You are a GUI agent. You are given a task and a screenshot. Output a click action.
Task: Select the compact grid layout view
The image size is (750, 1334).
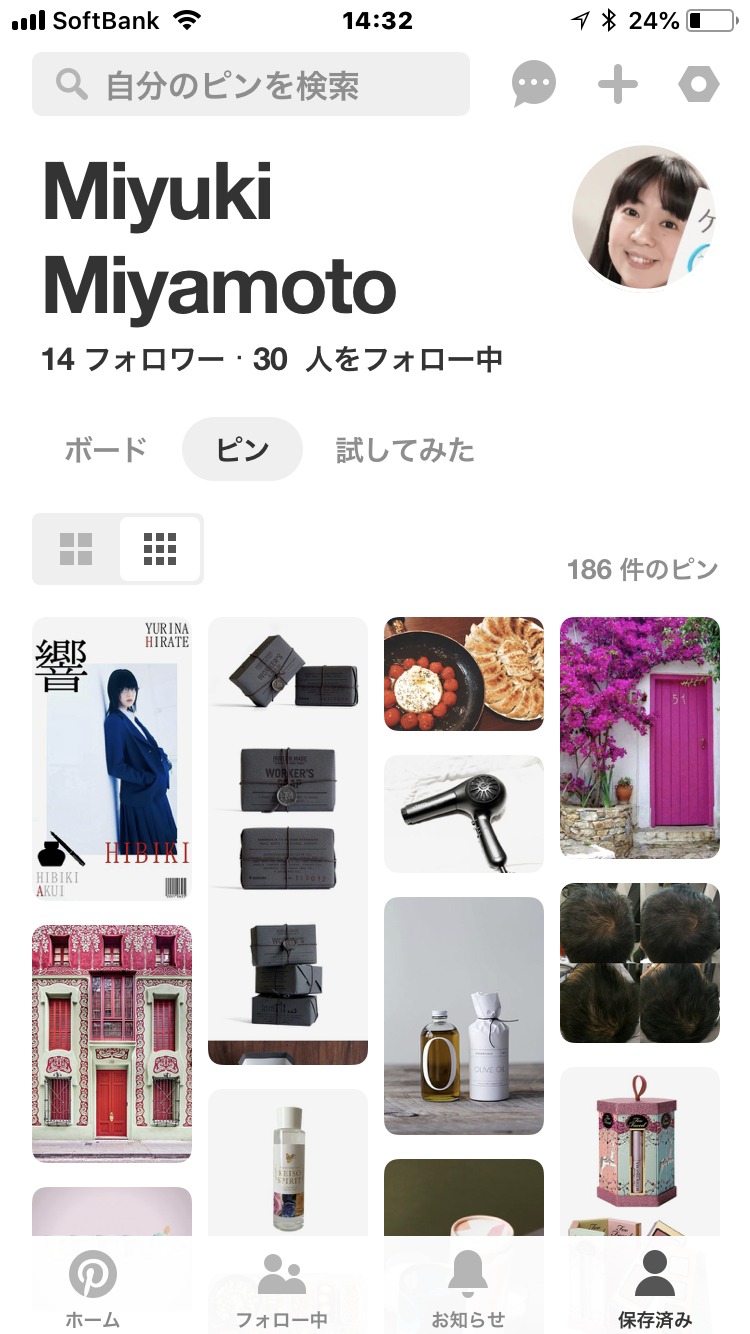[160, 549]
